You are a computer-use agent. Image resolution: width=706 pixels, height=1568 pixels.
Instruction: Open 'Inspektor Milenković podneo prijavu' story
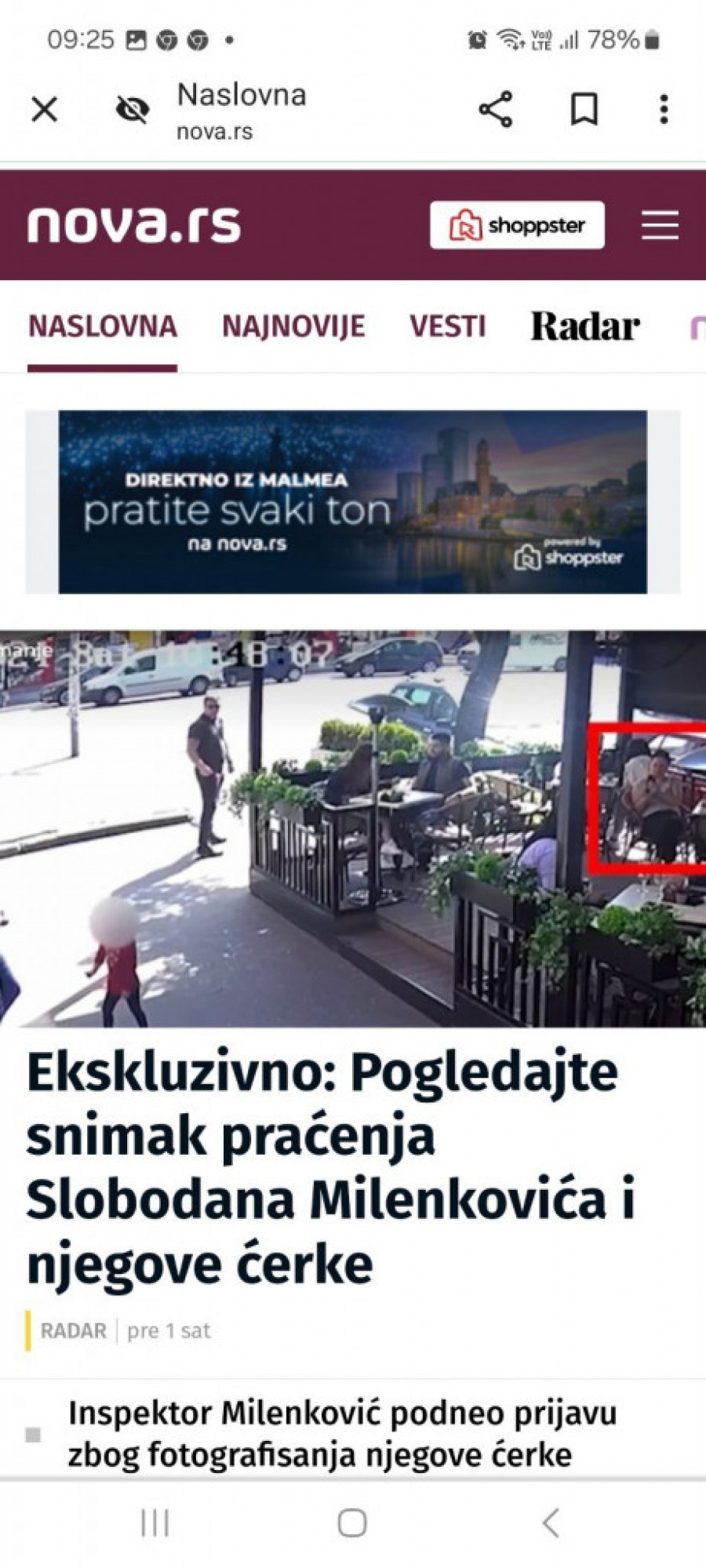pyautogui.click(x=342, y=1434)
